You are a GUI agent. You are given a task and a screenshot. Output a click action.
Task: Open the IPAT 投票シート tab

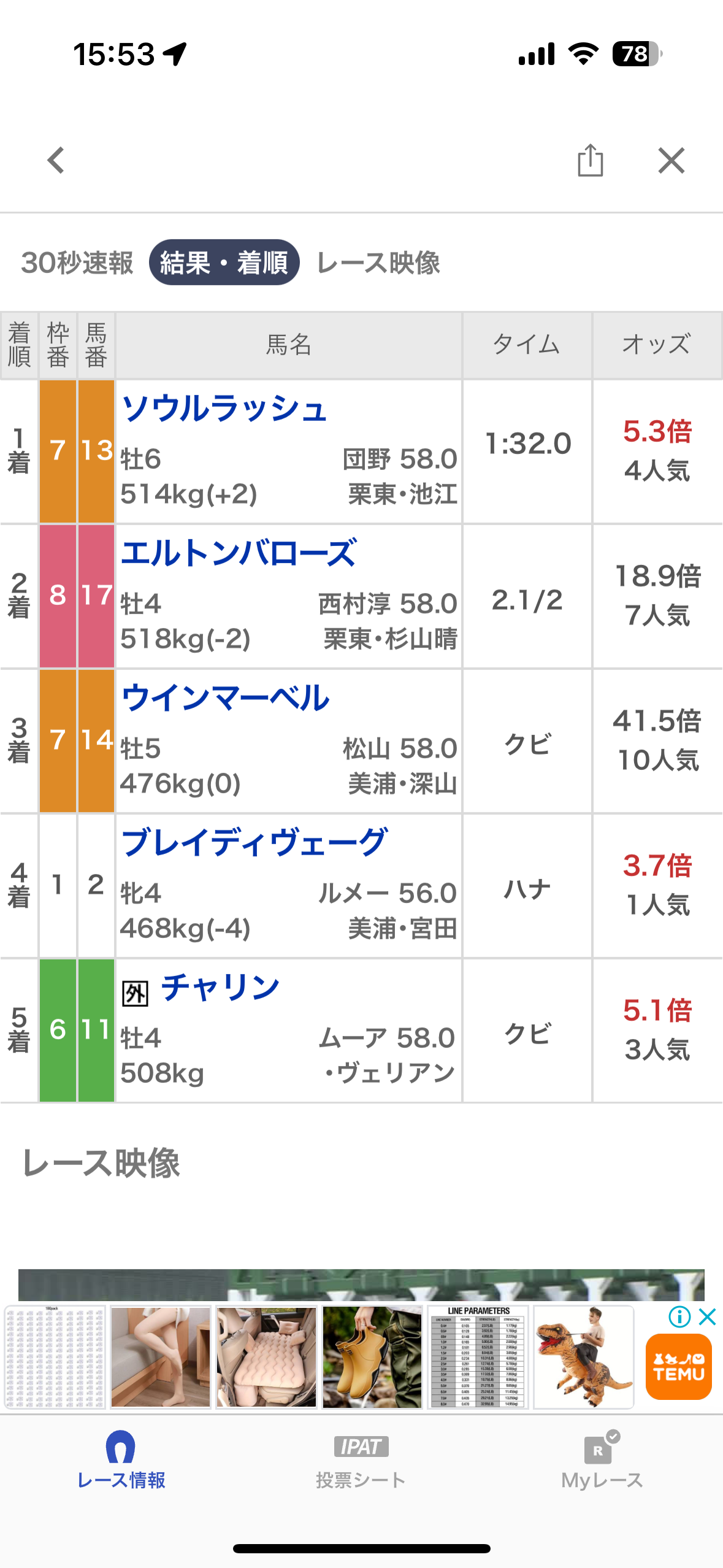coord(361,1462)
